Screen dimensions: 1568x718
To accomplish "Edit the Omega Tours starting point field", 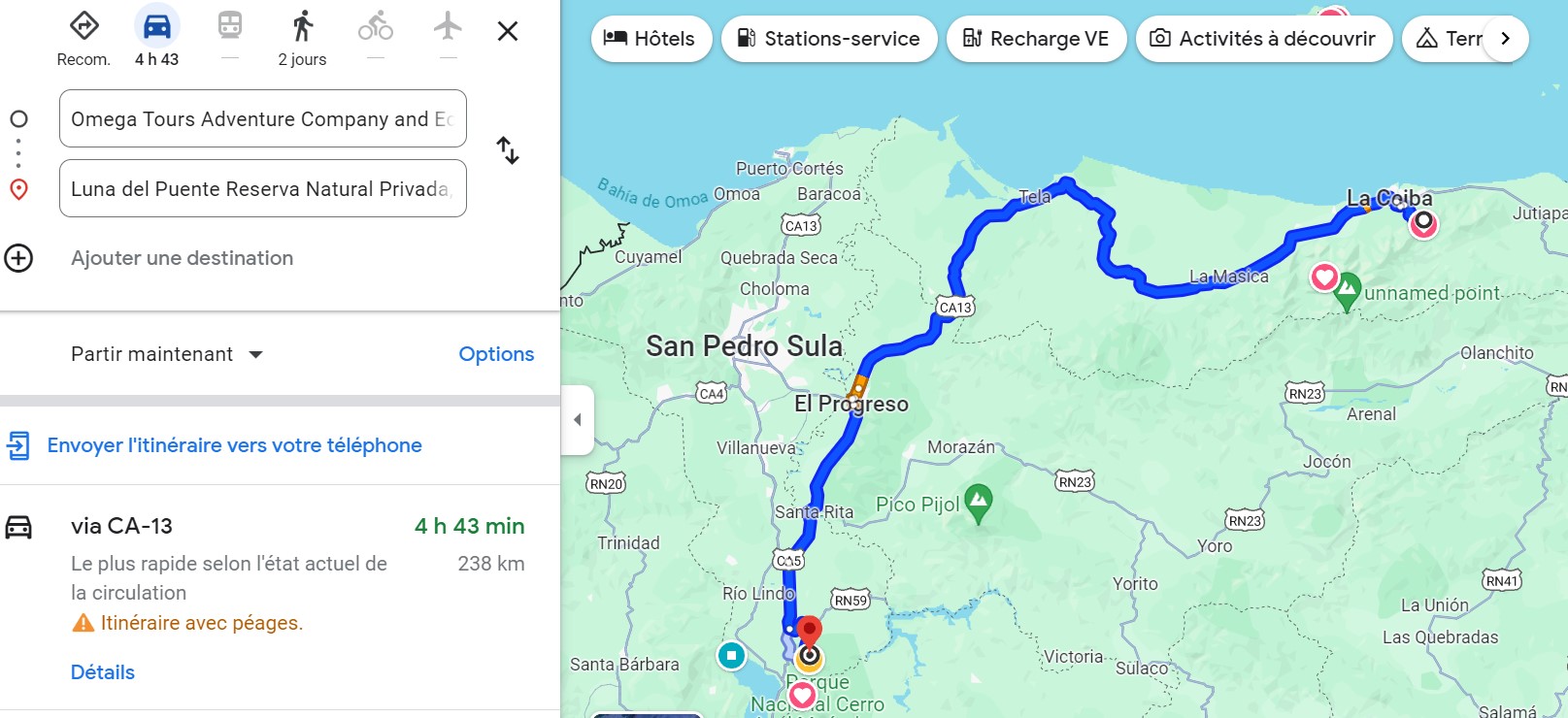I will pos(262,118).
